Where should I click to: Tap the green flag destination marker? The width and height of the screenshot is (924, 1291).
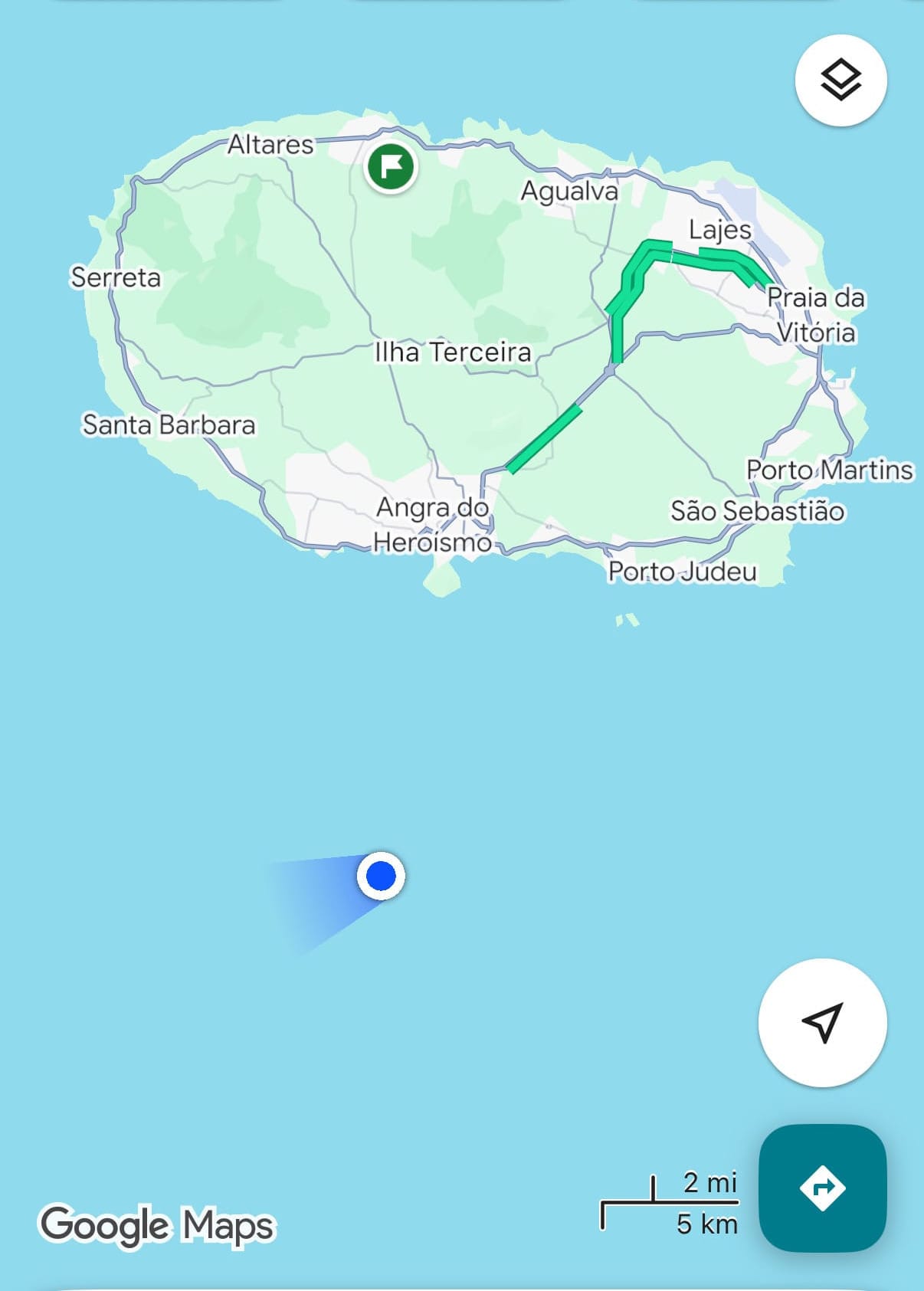pos(392,167)
